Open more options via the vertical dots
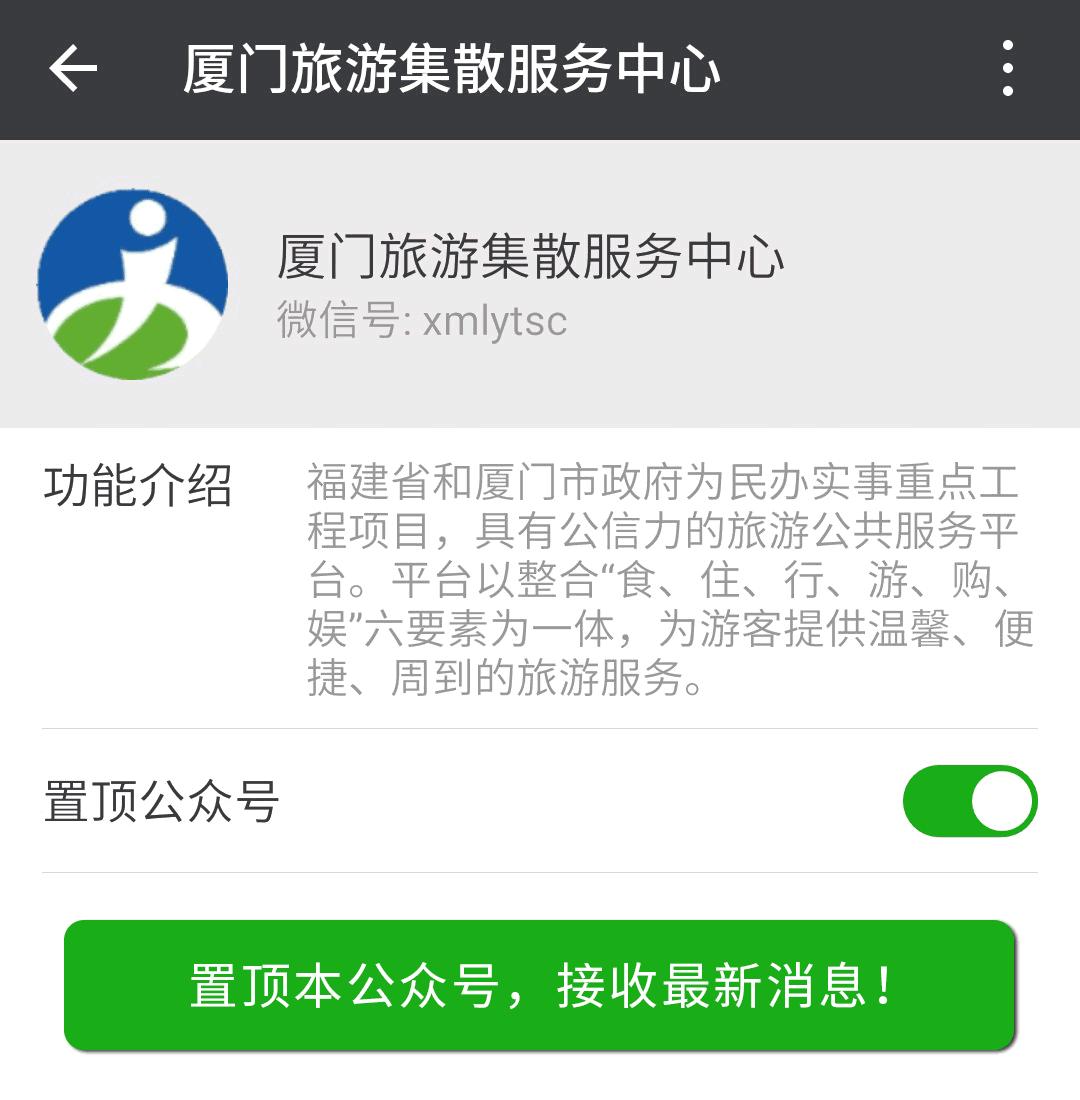1080x1100 pixels. [1010, 68]
